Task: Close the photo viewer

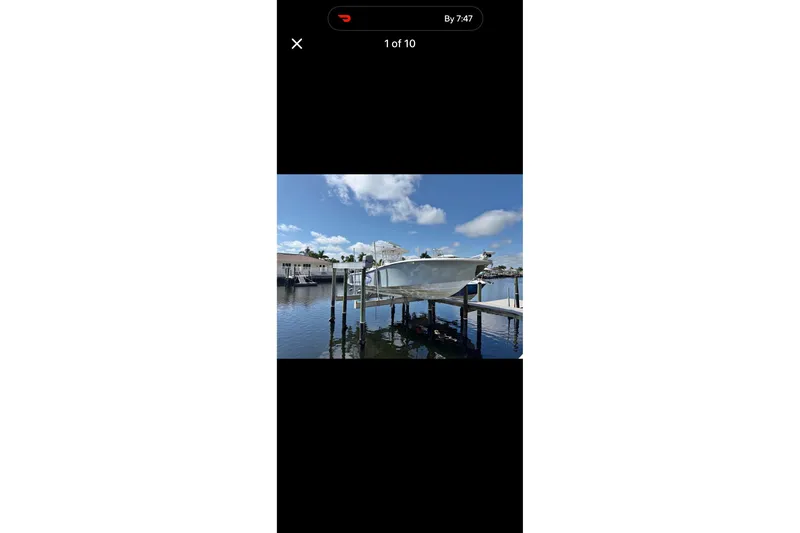Action: tap(297, 44)
